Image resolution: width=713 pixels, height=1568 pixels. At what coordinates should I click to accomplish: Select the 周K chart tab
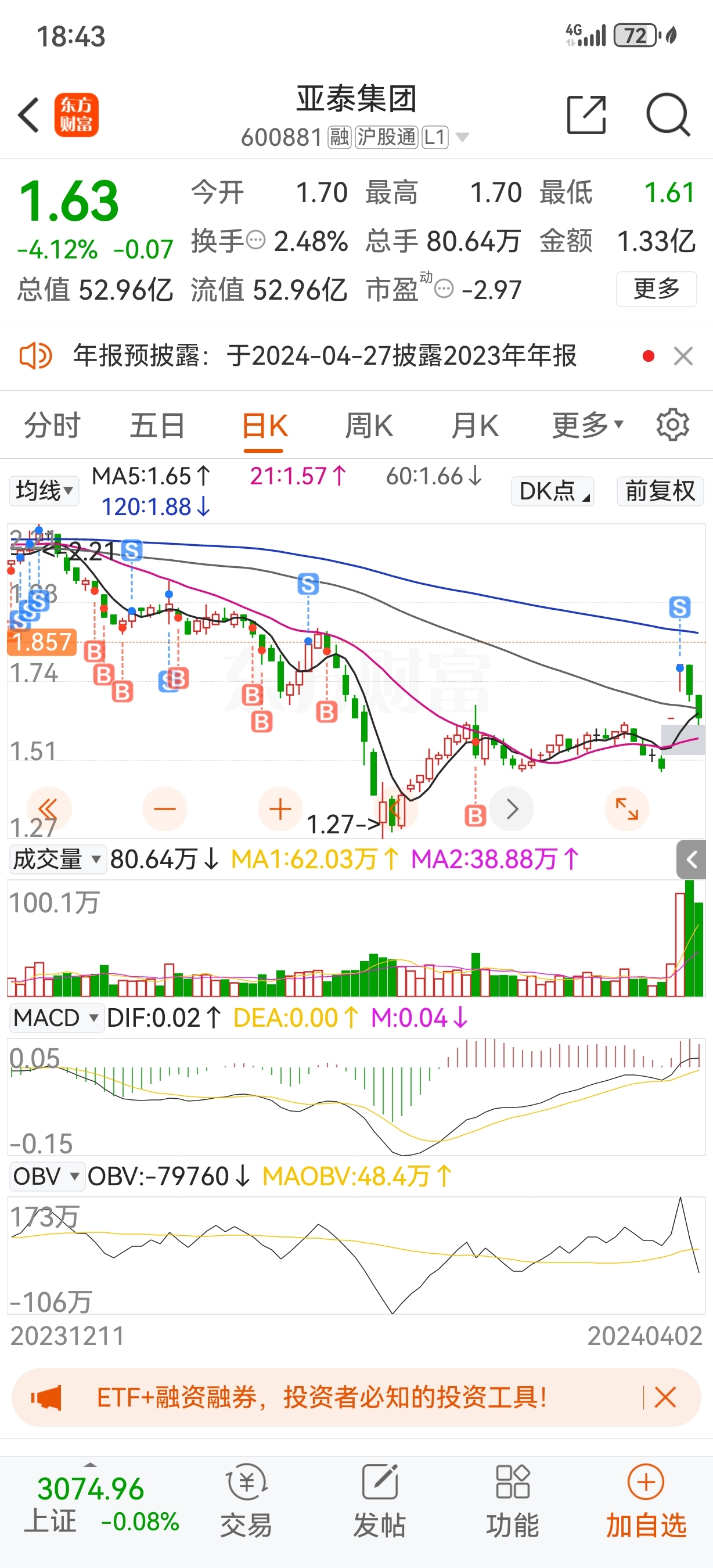[369, 426]
